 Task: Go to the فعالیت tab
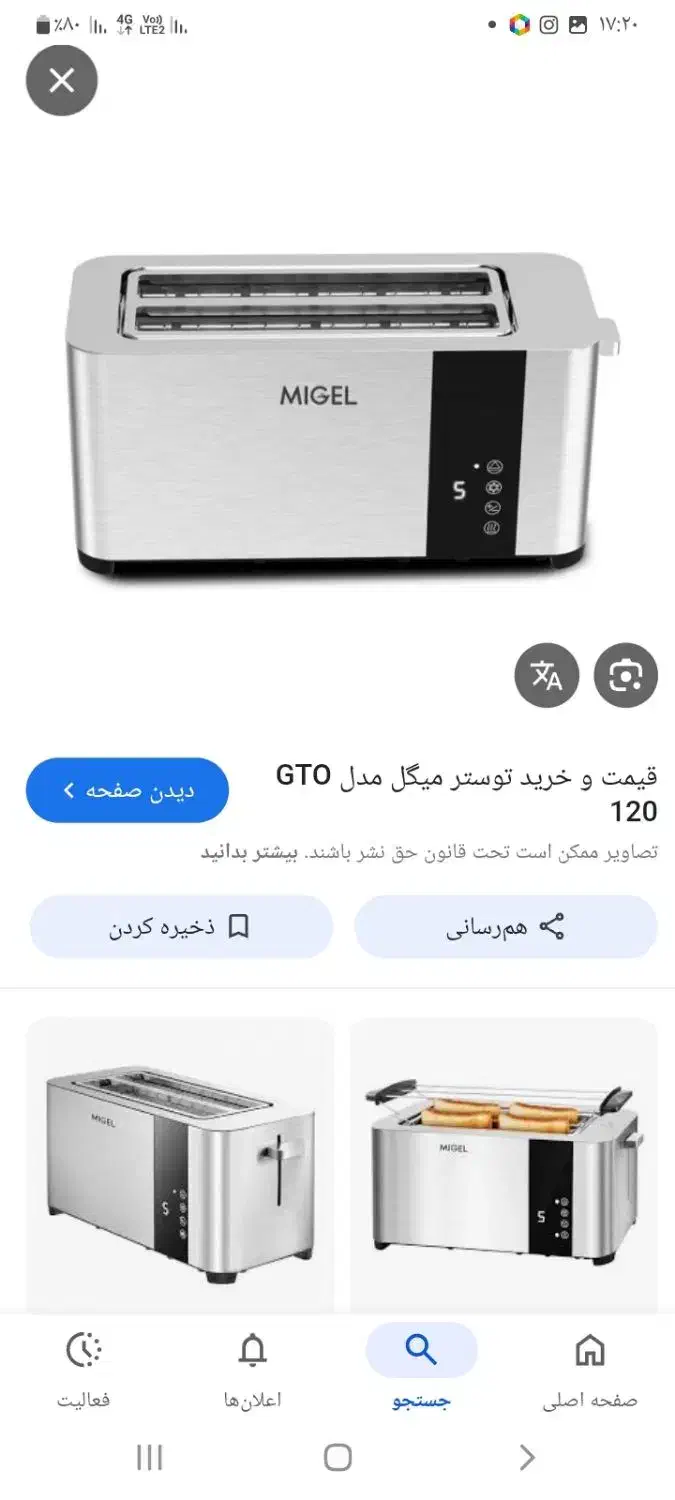84,1370
